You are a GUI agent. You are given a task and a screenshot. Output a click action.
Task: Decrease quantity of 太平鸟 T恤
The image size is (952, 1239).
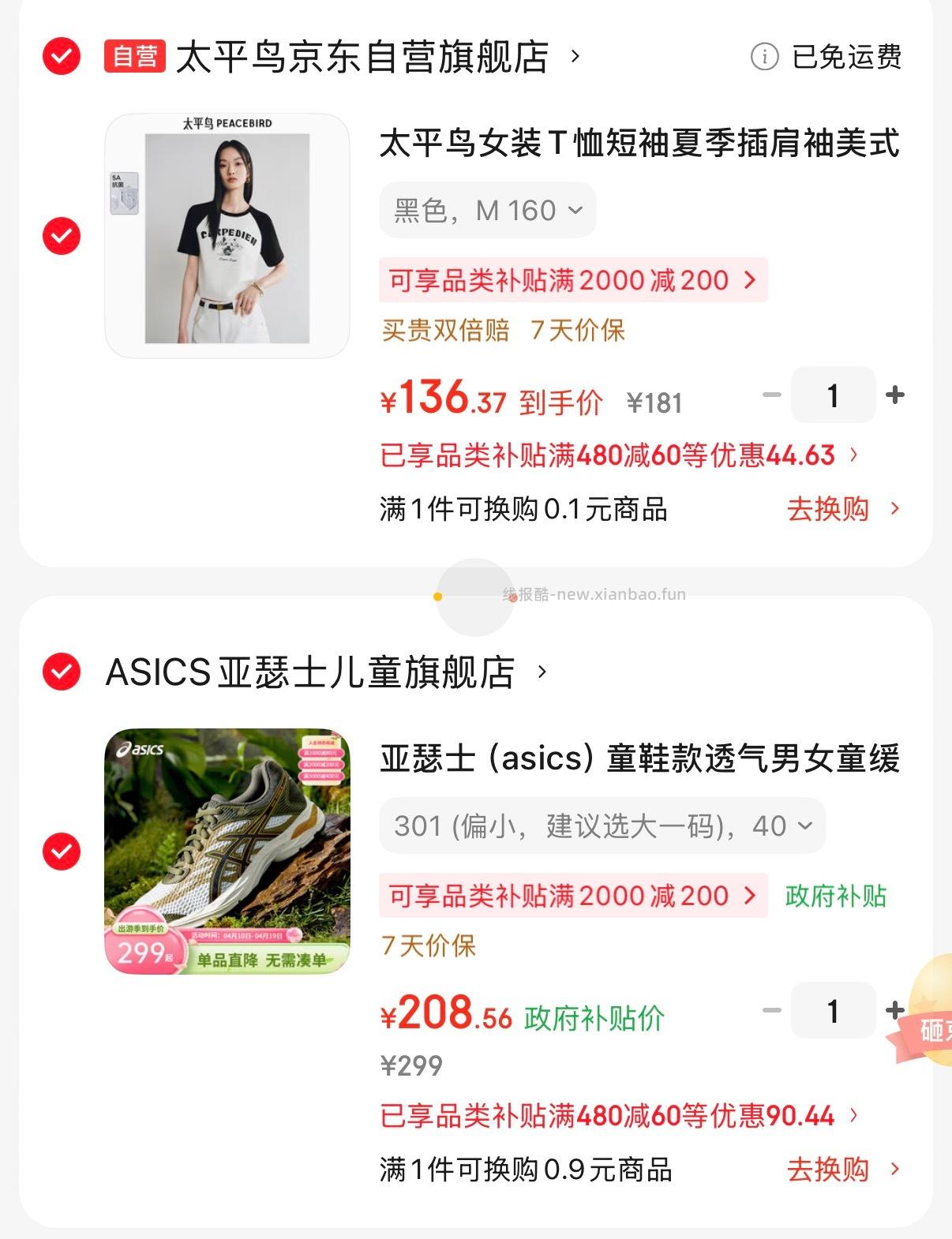point(771,395)
